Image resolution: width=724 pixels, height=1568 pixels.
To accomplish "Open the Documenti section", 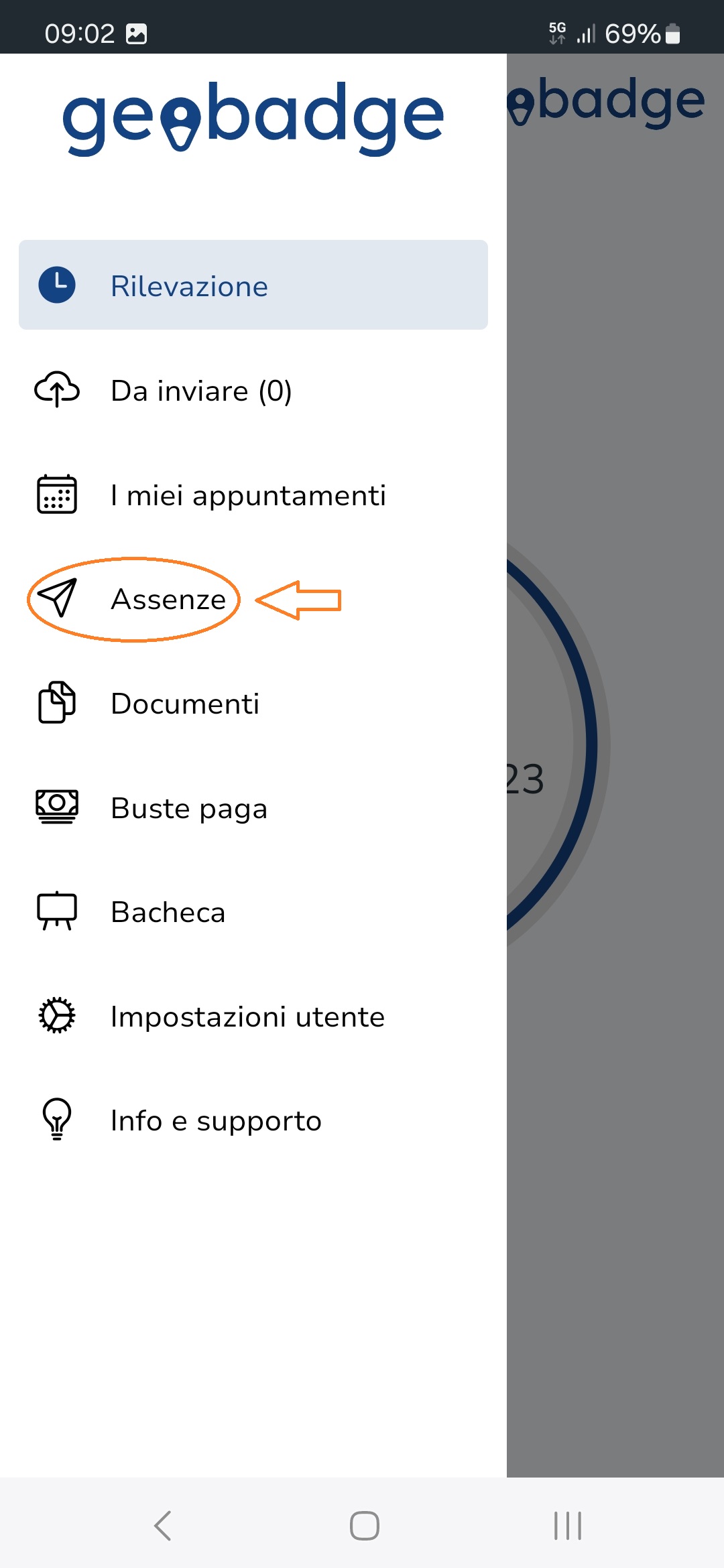I will click(x=253, y=704).
